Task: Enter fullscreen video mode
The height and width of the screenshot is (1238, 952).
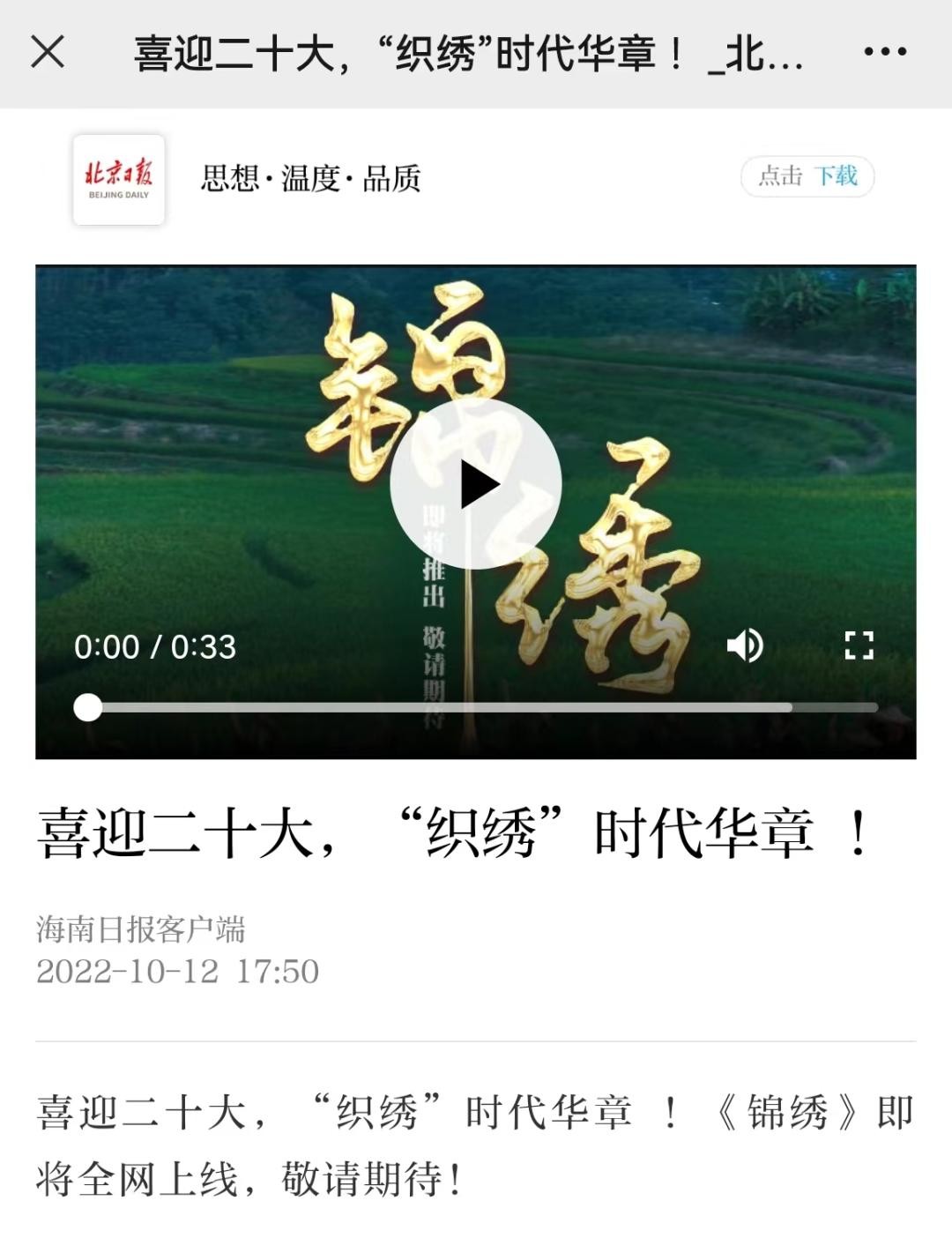Action: pyautogui.click(x=859, y=646)
